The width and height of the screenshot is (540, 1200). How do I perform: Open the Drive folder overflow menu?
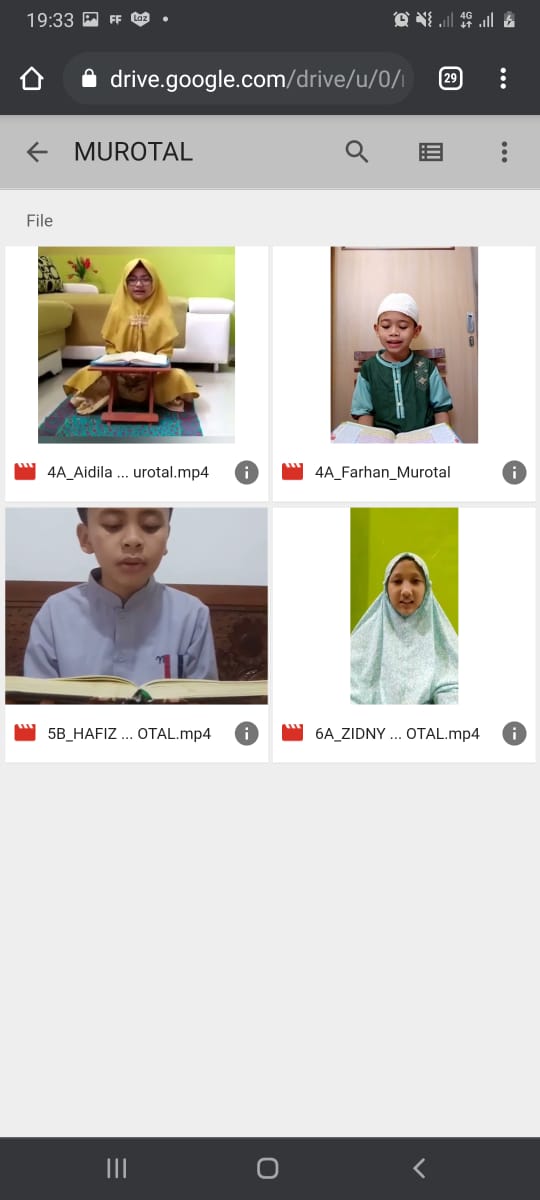[x=504, y=152]
